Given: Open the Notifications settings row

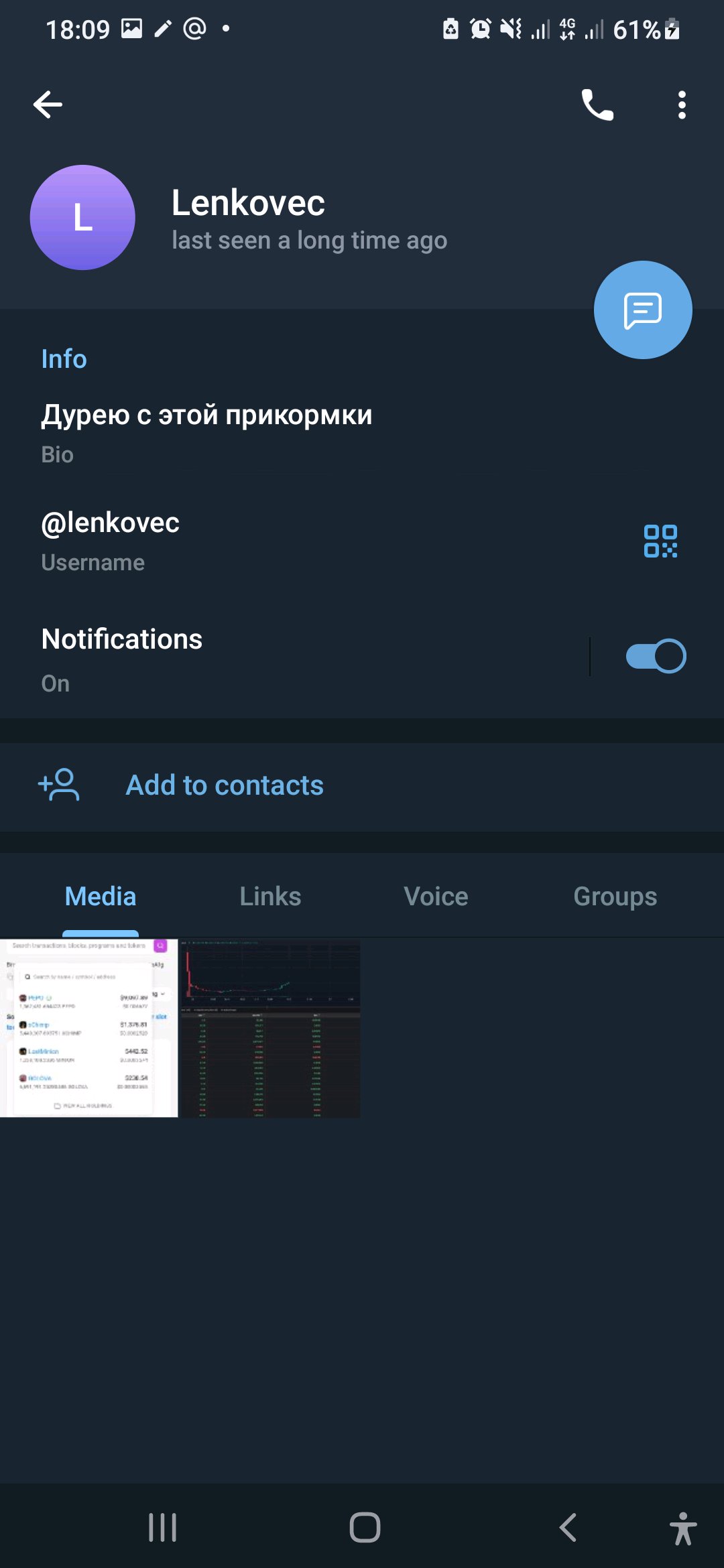Looking at the screenshot, I should click(x=268, y=658).
